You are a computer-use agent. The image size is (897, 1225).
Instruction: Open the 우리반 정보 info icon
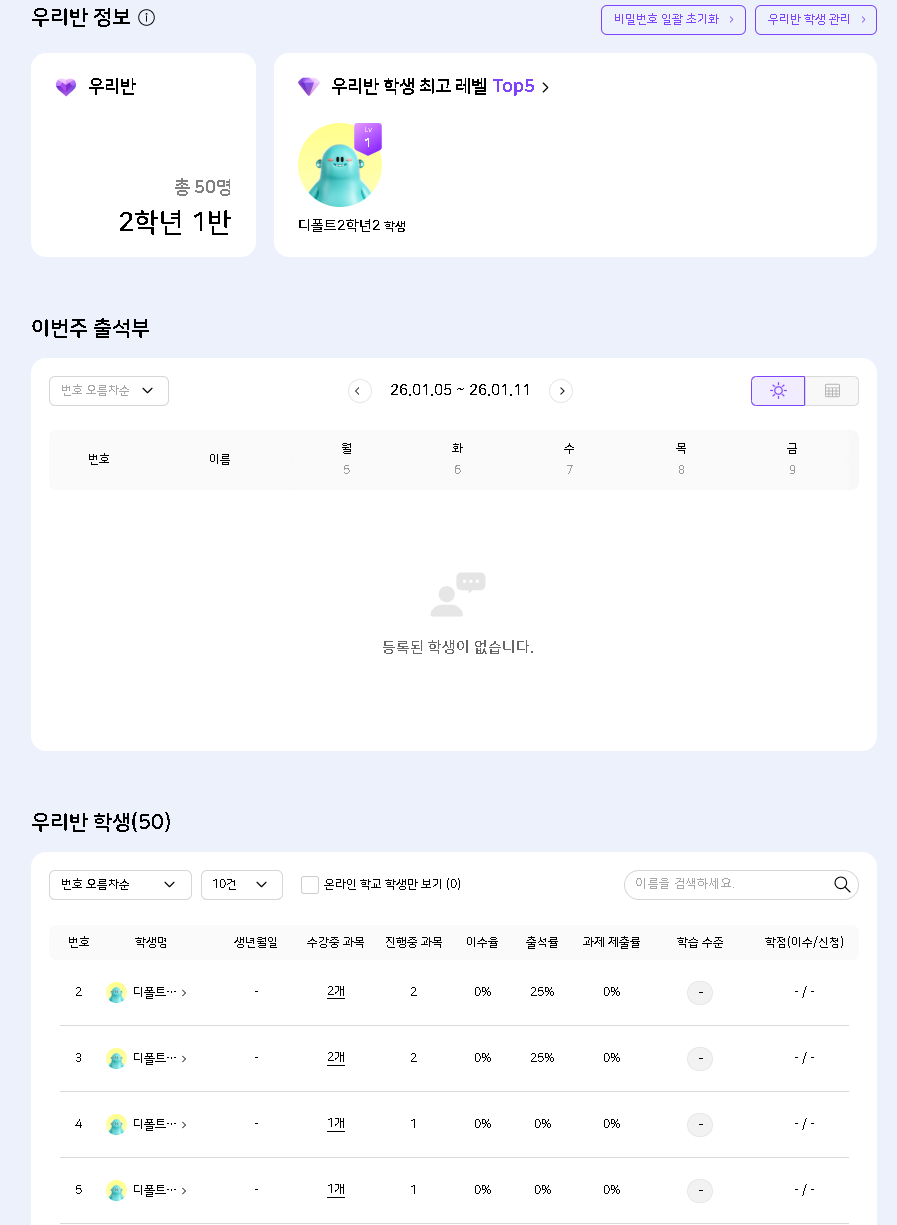(x=147, y=18)
